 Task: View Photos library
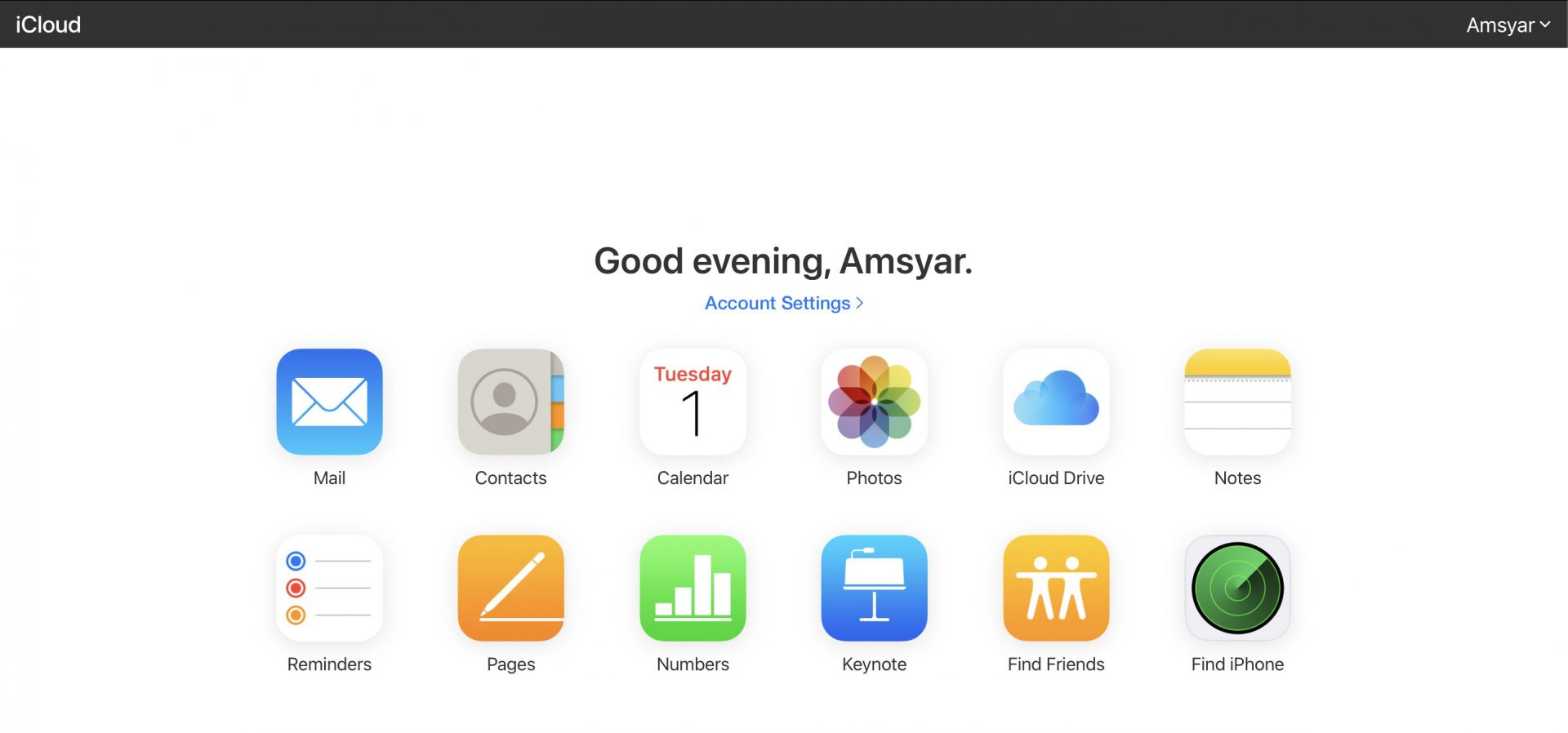pos(874,402)
